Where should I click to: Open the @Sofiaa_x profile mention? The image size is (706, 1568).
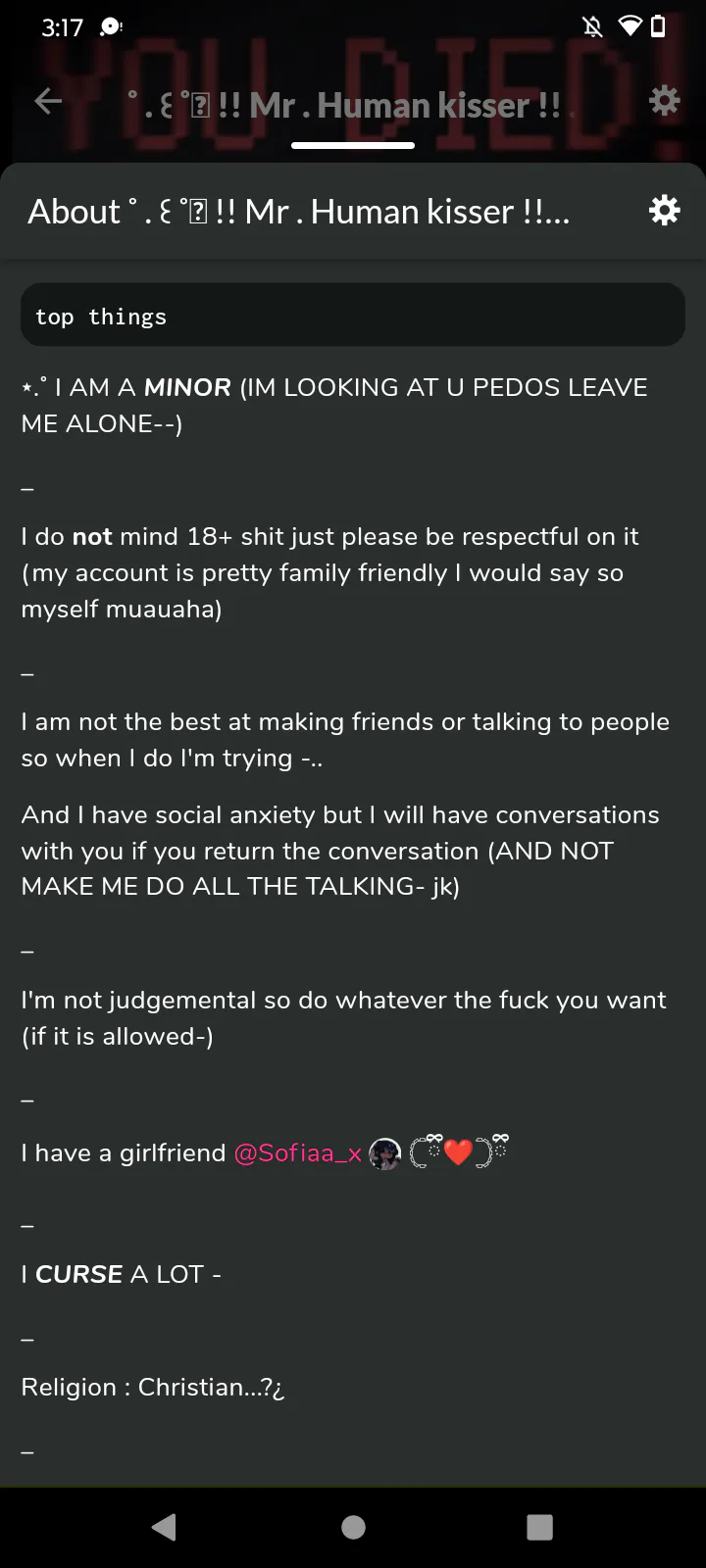click(298, 1153)
